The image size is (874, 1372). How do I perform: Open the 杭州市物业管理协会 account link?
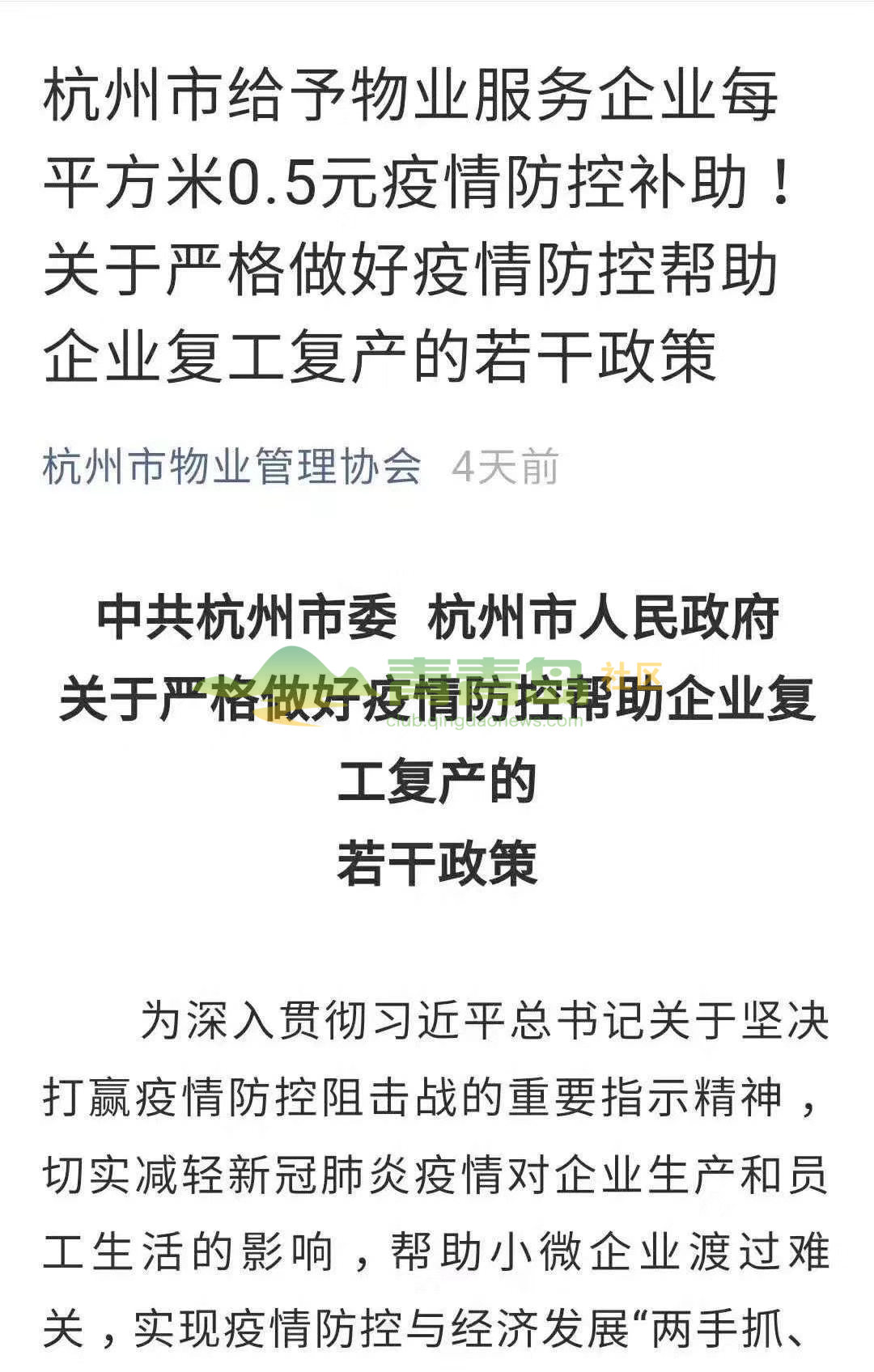pyautogui.click(x=232, y=467)
